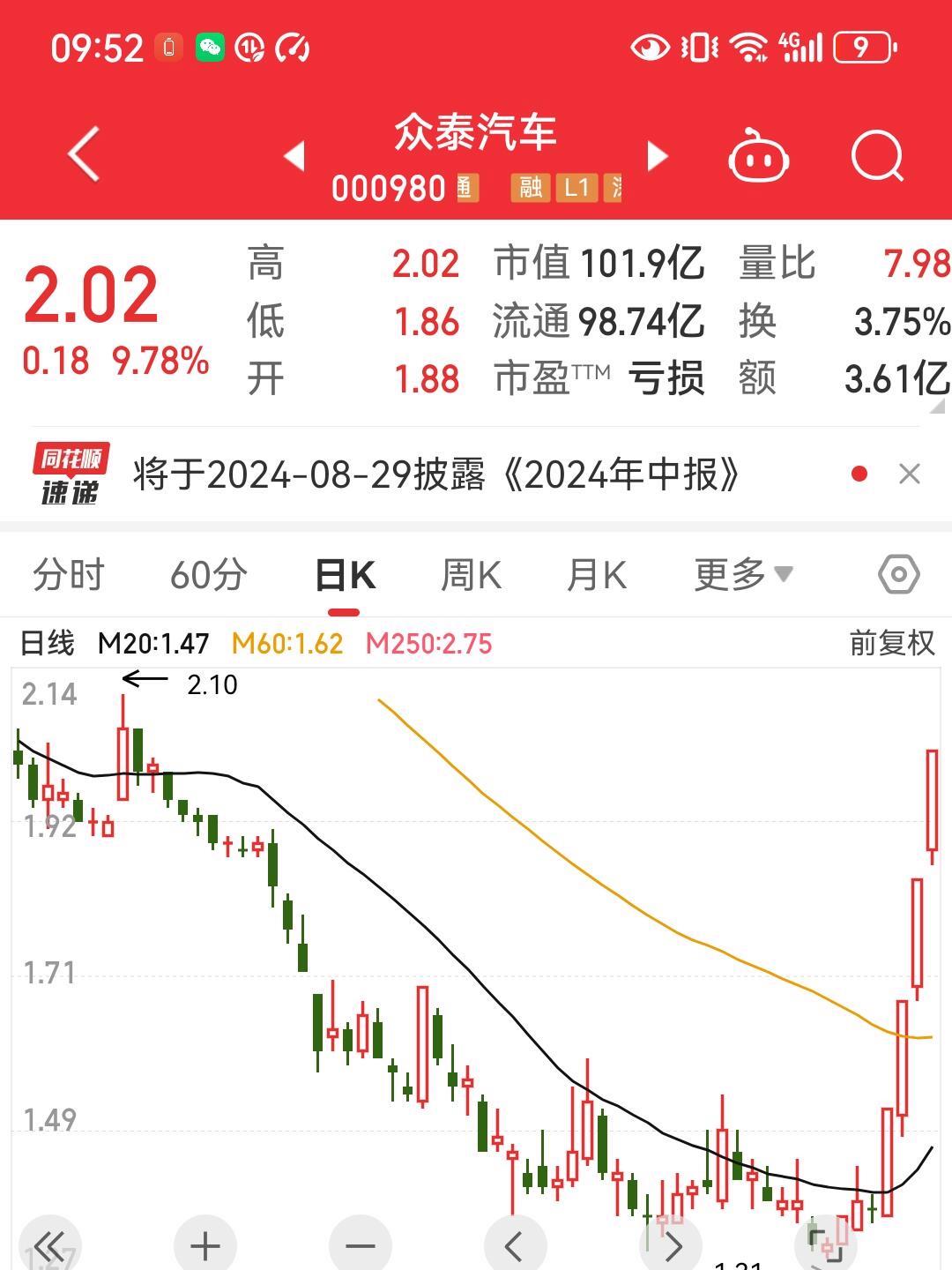This screenshot has height=1270, width=952.
Task: Zoom out of the chart with minus
Action: click(x=358, y=1246)
